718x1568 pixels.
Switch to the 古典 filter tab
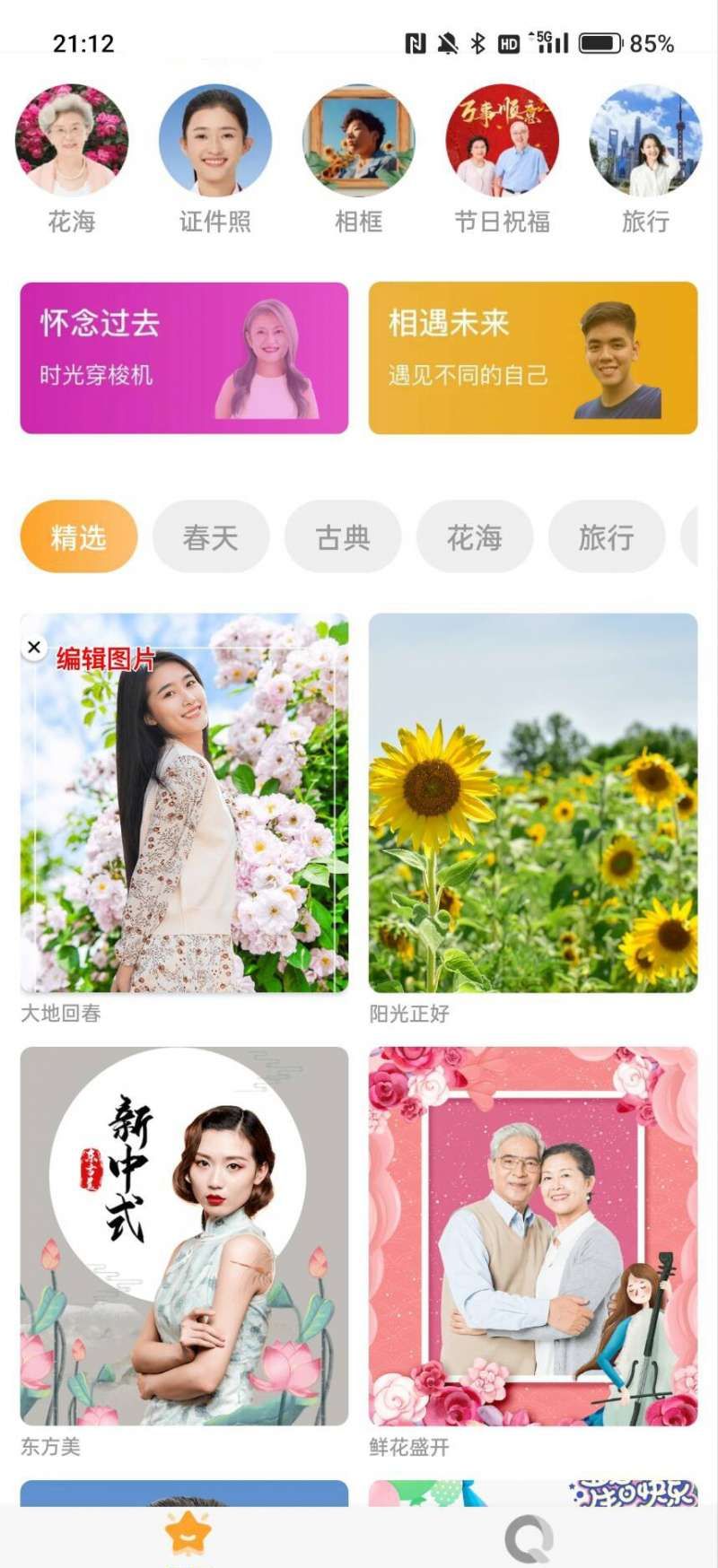click(x=342, y=536)
